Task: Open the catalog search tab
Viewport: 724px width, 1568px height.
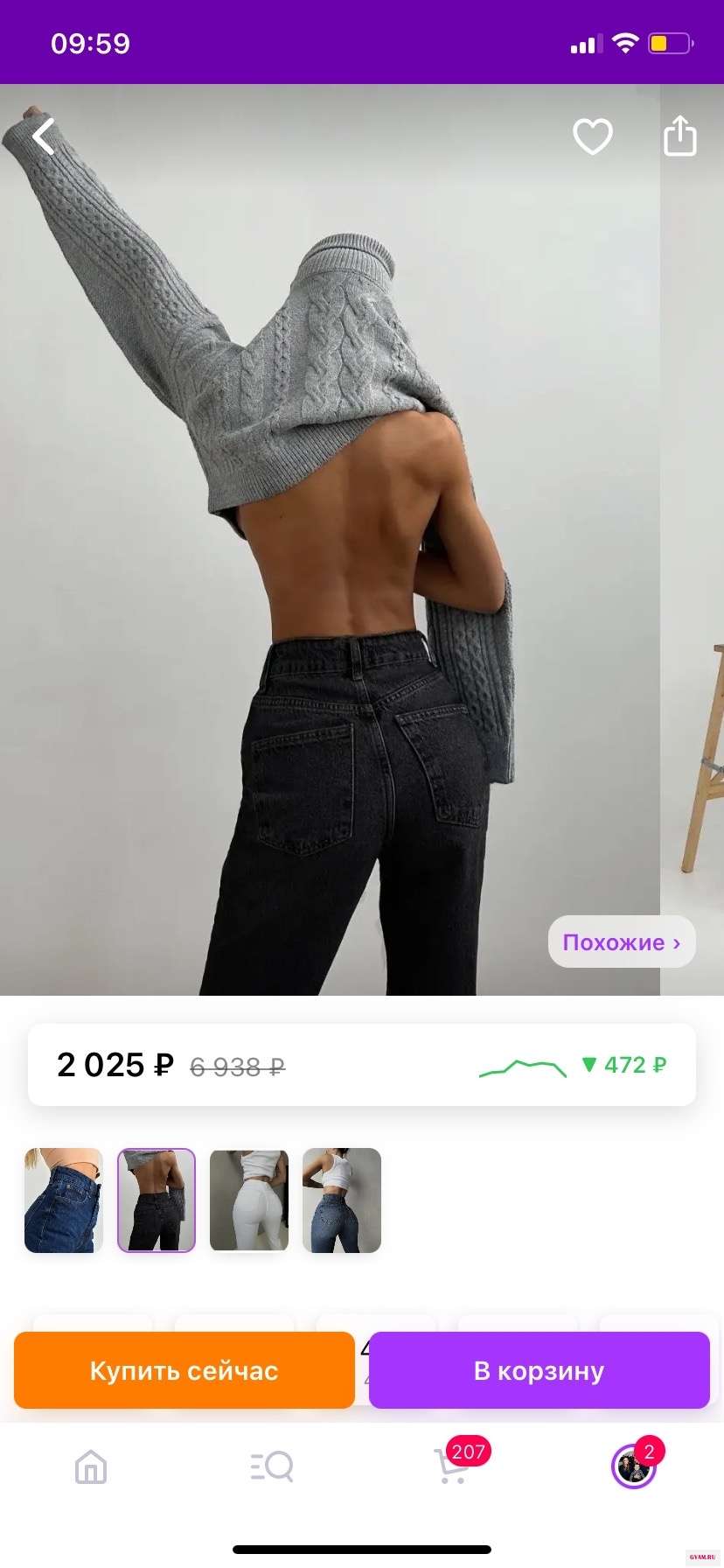Action: (x=271, y=1466)
